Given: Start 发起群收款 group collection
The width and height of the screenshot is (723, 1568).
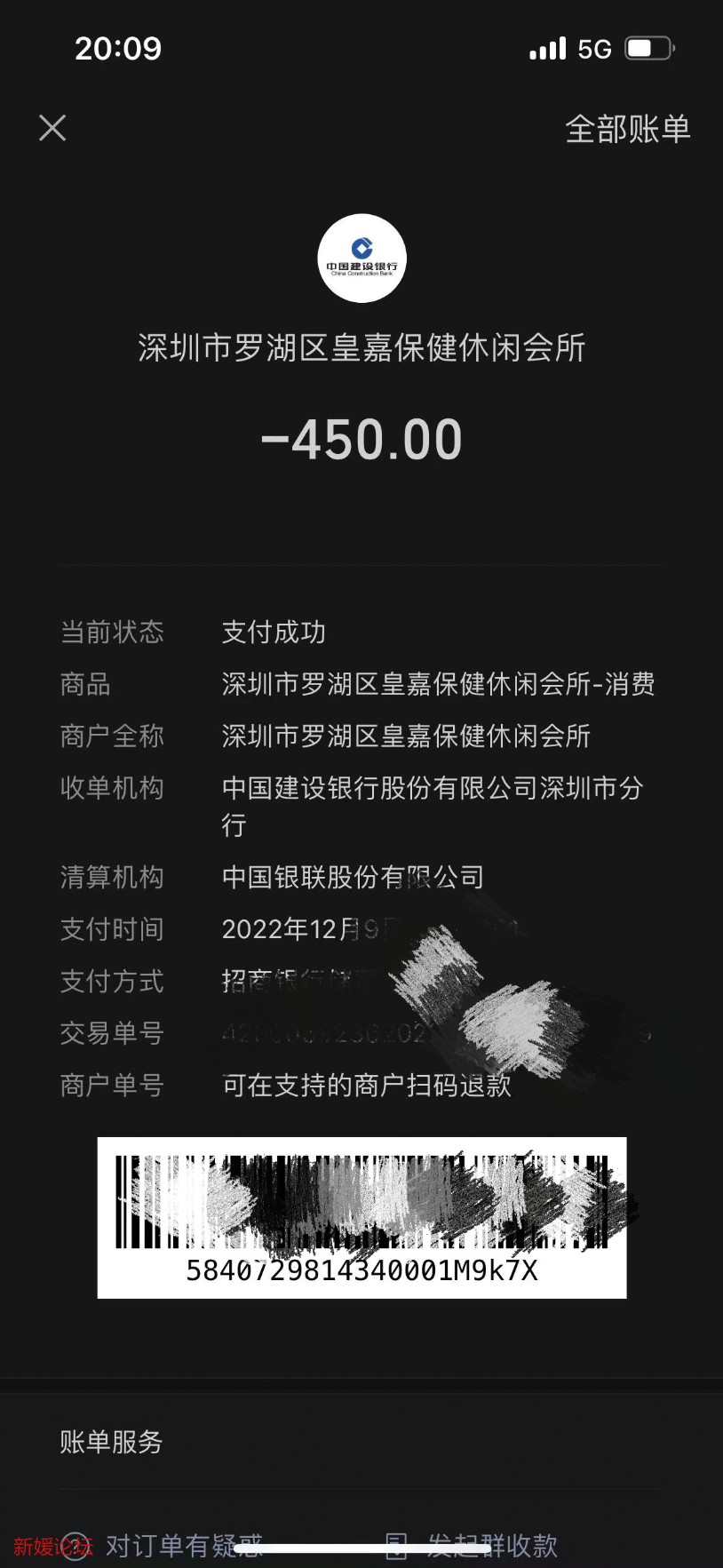Looking at the screenshot, I should pyautogui.click(x=490, y=1545).
